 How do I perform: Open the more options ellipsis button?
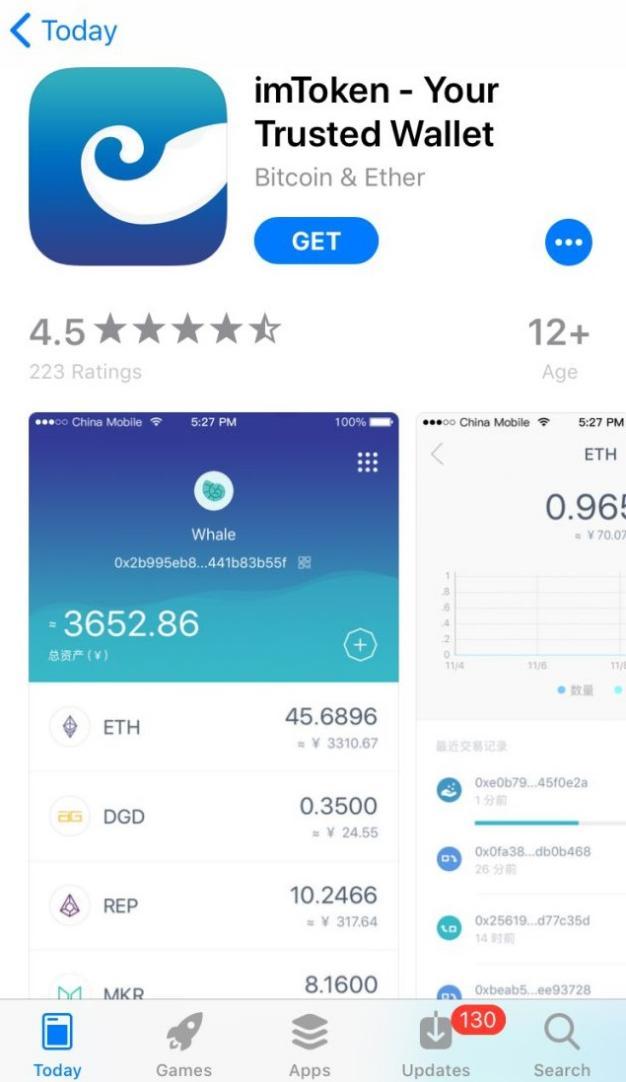pyautogui.click(x=568, y=242)
